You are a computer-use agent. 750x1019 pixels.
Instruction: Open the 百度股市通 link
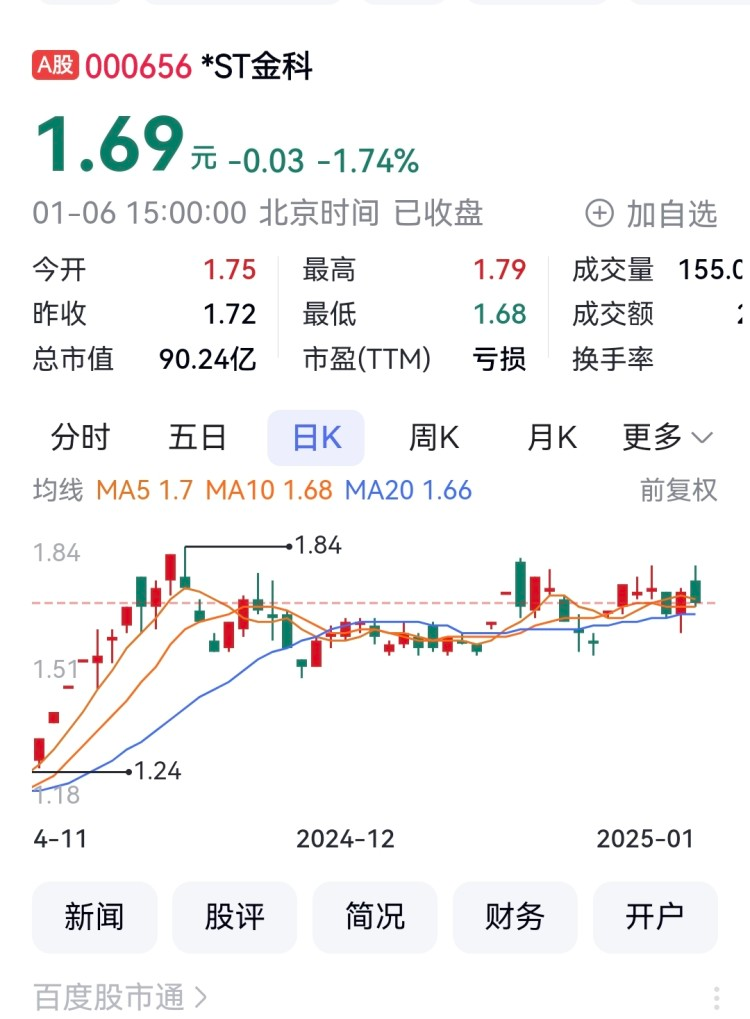(120, 997)
